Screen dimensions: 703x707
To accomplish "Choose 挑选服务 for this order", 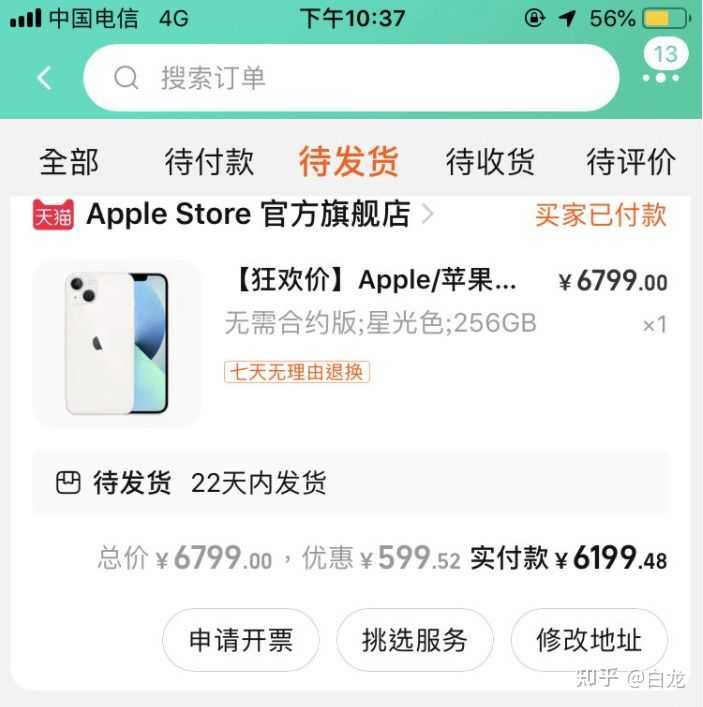I will tap(415, 640).
